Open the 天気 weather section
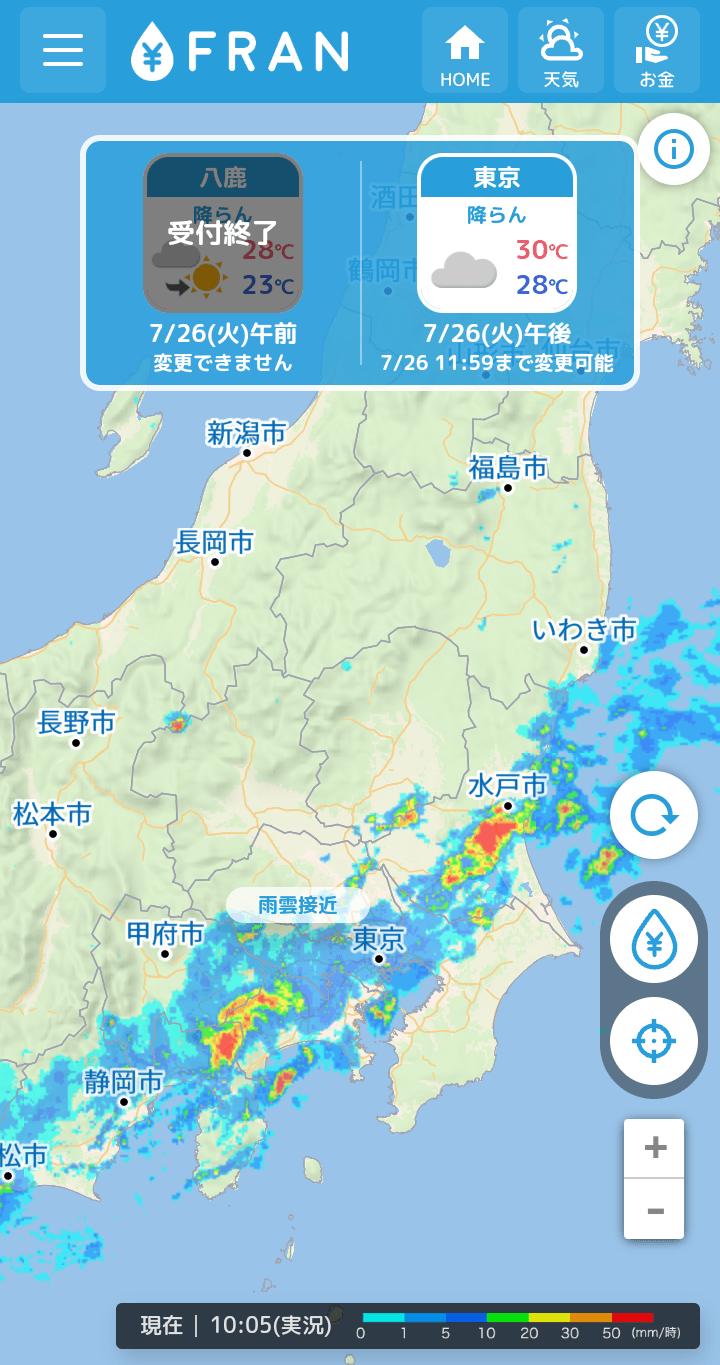 pyautogui.click(x=560, y=51)
